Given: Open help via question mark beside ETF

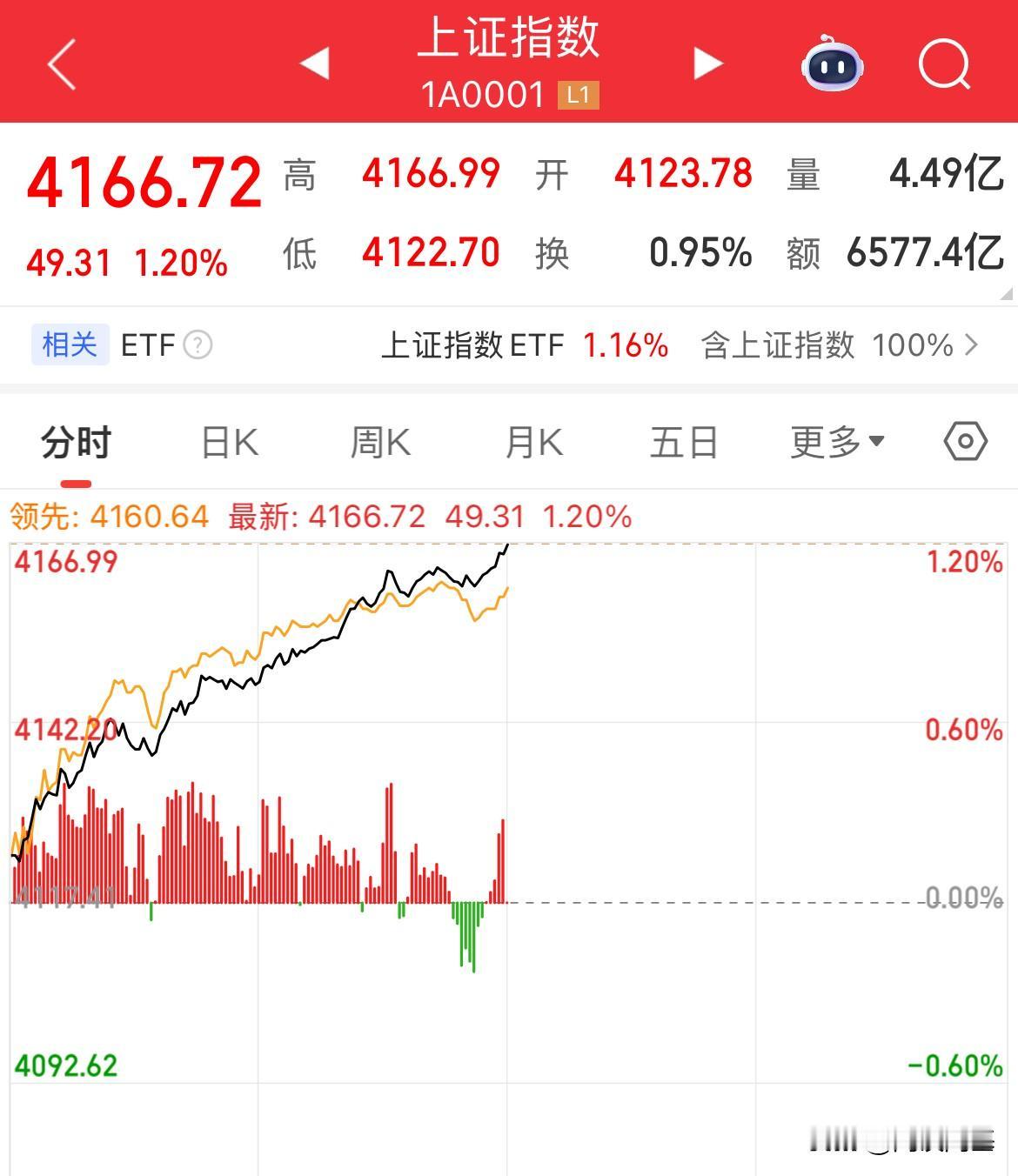Looking at the screenshot, I should [x=198, y=345].
